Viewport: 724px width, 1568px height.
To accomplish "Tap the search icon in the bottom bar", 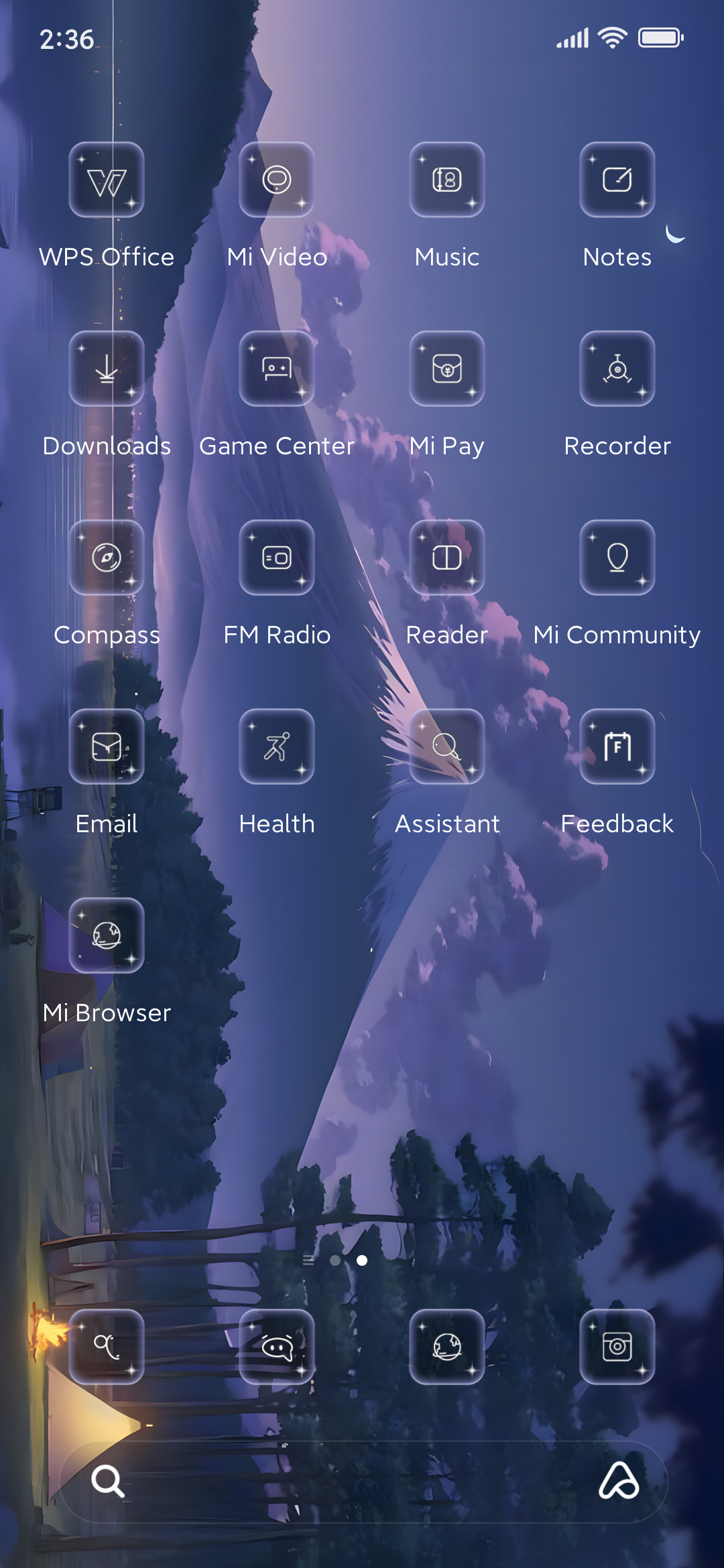I will (108, 1481).
